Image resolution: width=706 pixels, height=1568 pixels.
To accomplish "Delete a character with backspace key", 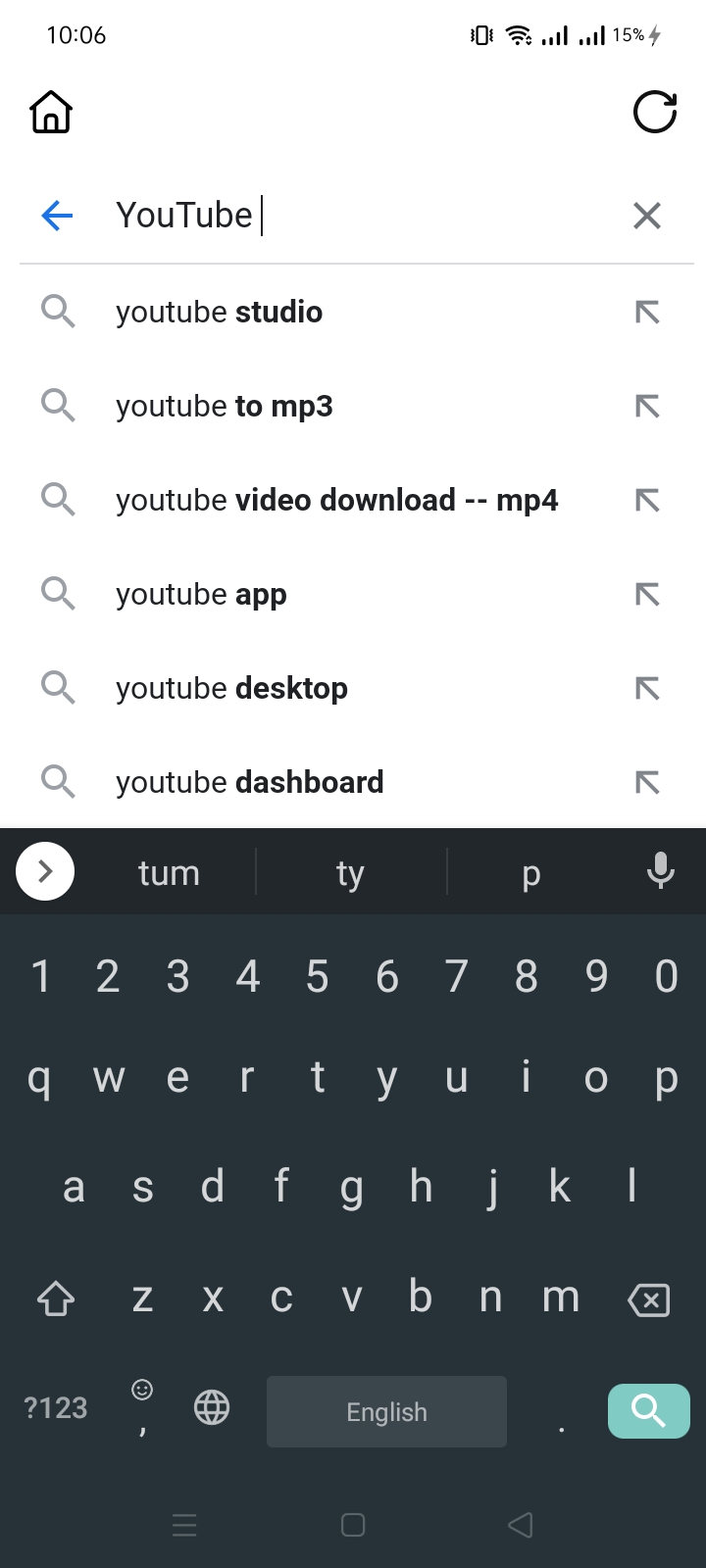I will coord(648,1299).
